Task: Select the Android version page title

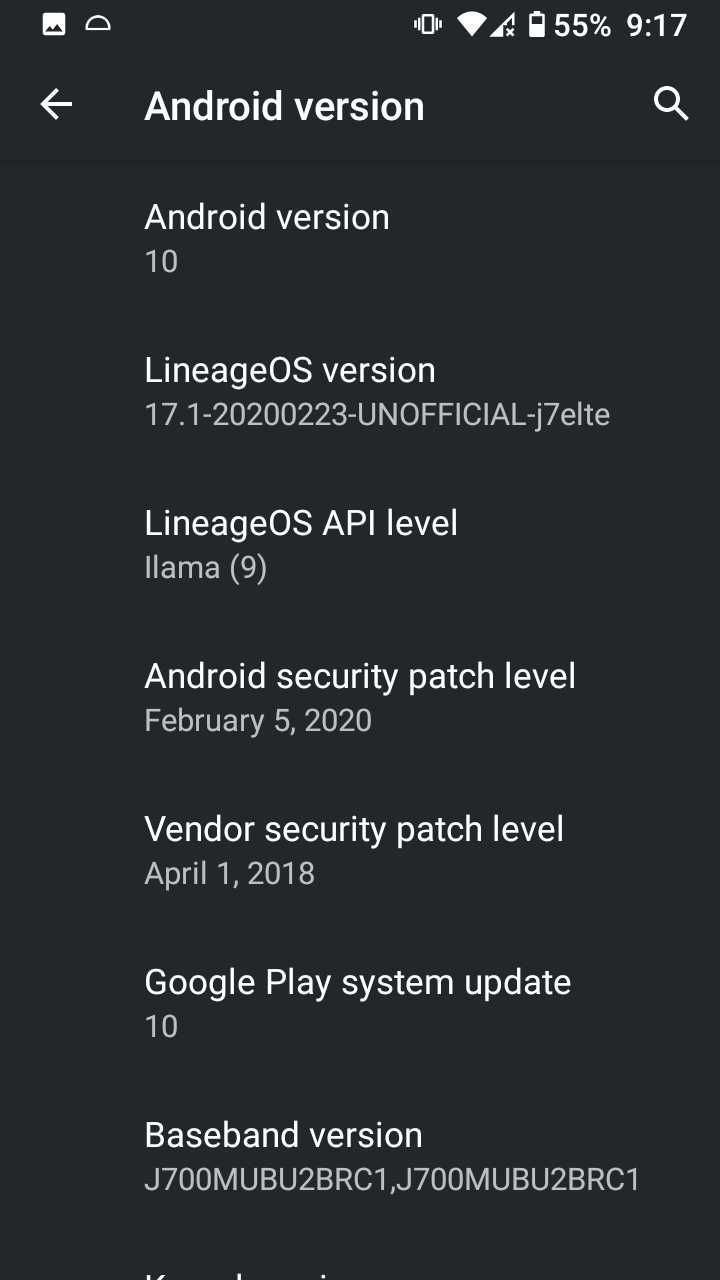Action: pos(284,105)
